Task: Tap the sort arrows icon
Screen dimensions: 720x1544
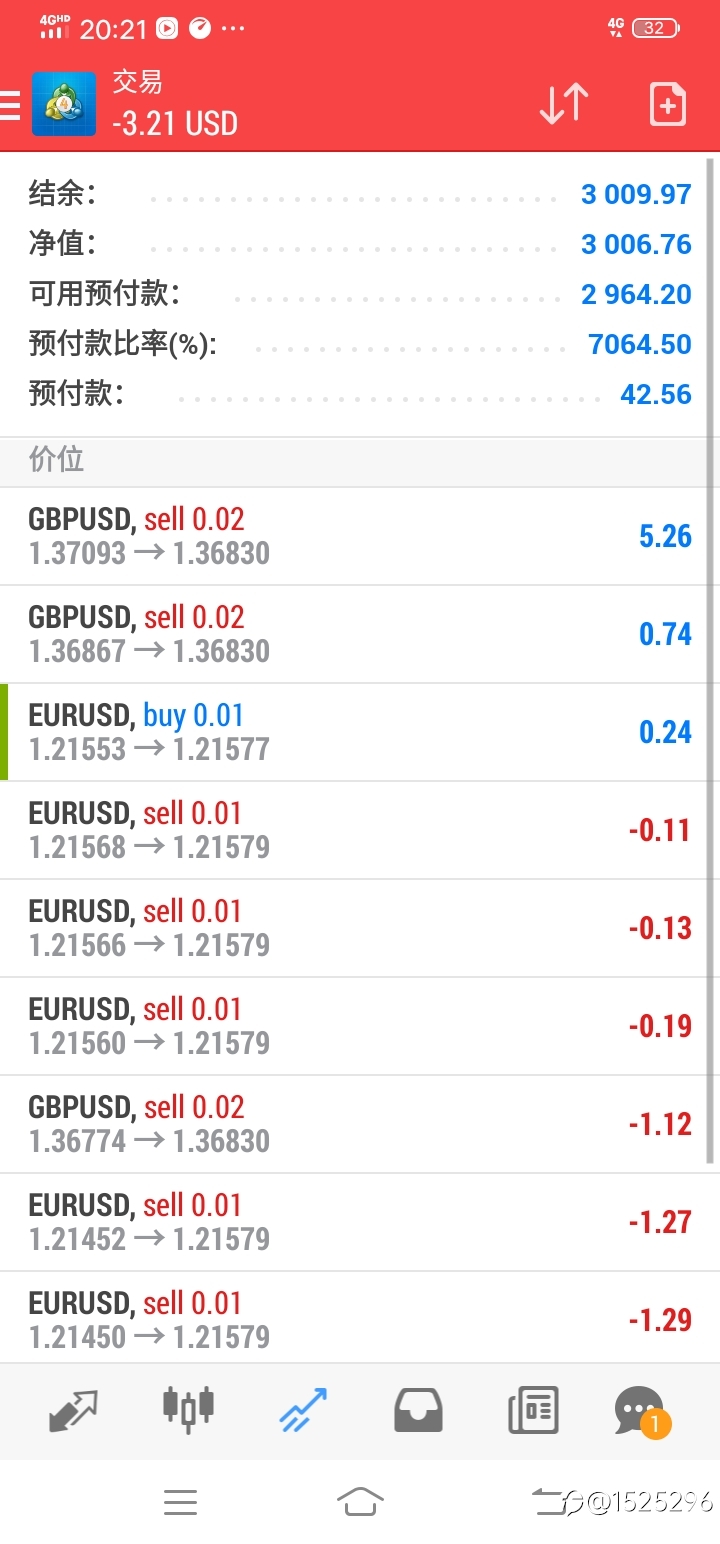Action: click(564, 104)
